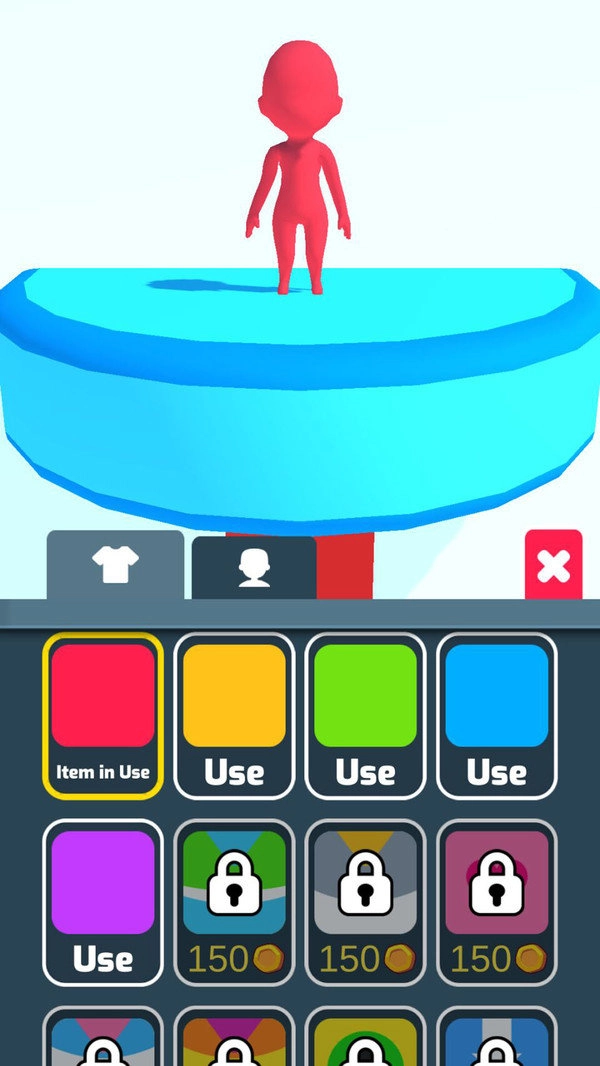Use the yellow color skin
The image size is (600, 1066).
pos(234,716)
